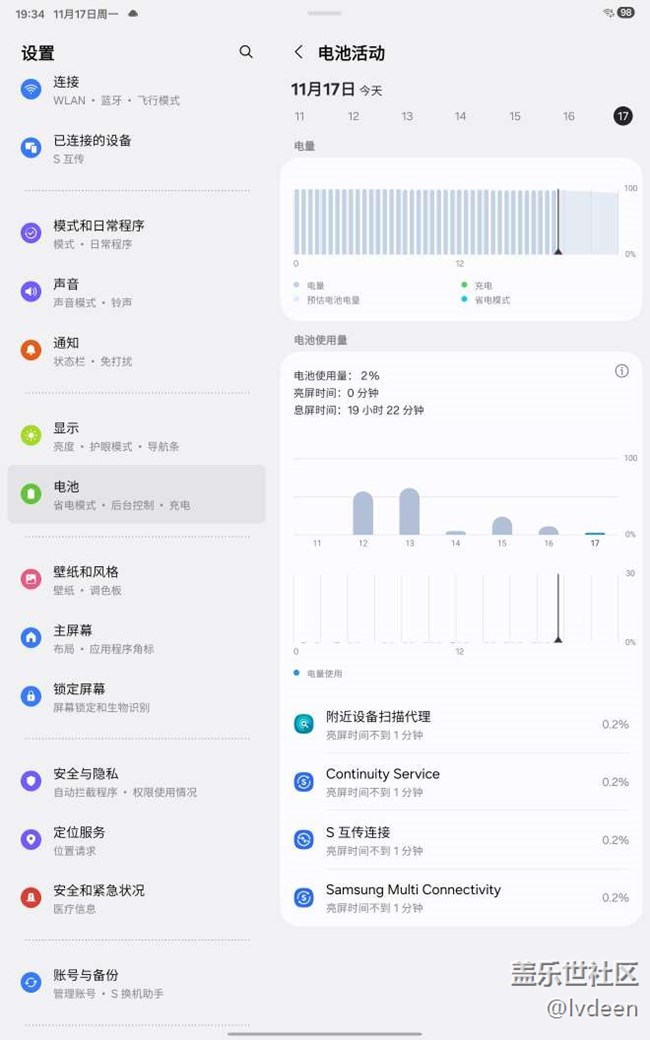Open 已连接的设备 settings

pos(136,149)
